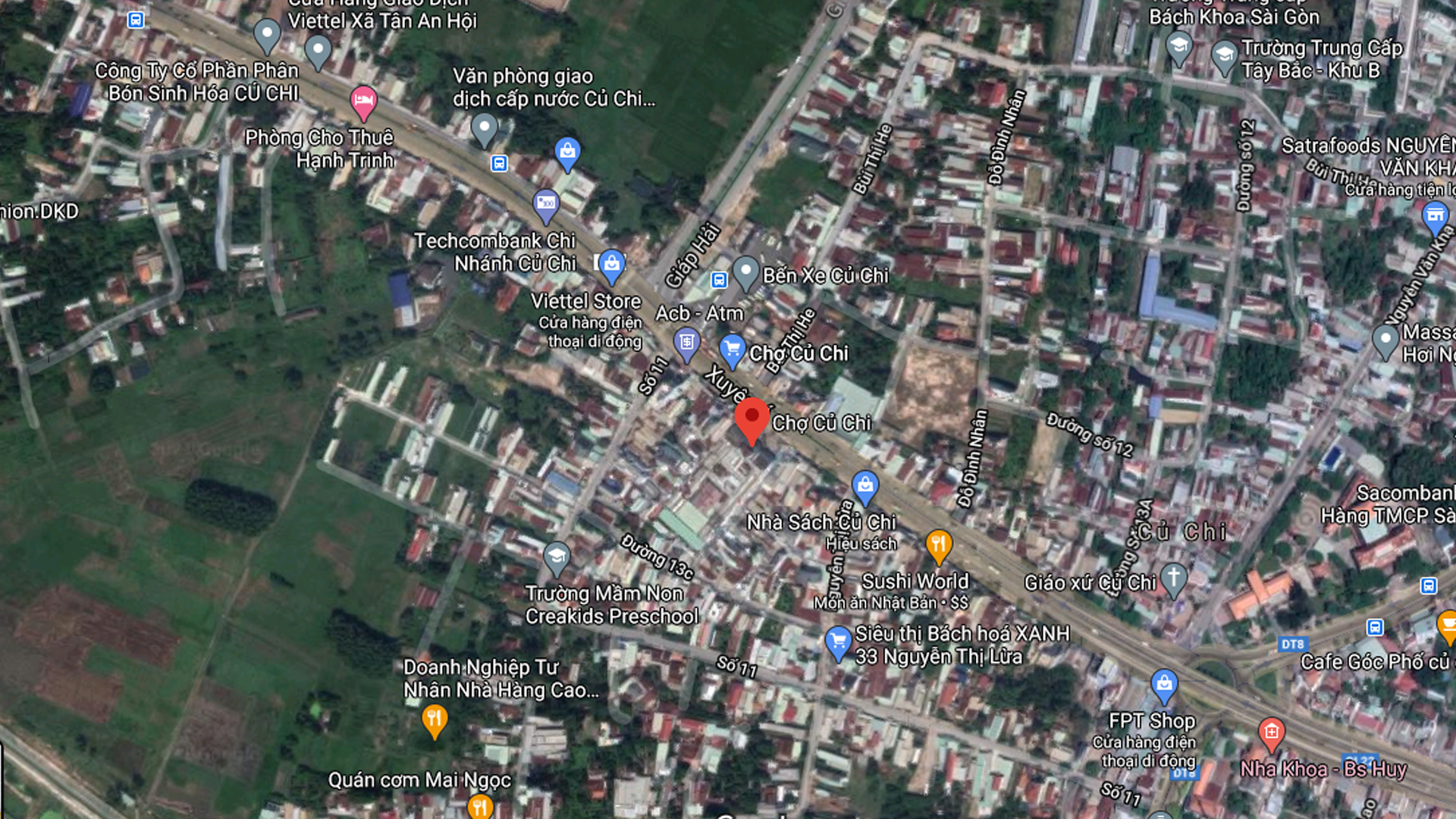Open the Trường Trung Cấp Tây Bắc marker

point(1224,55)
